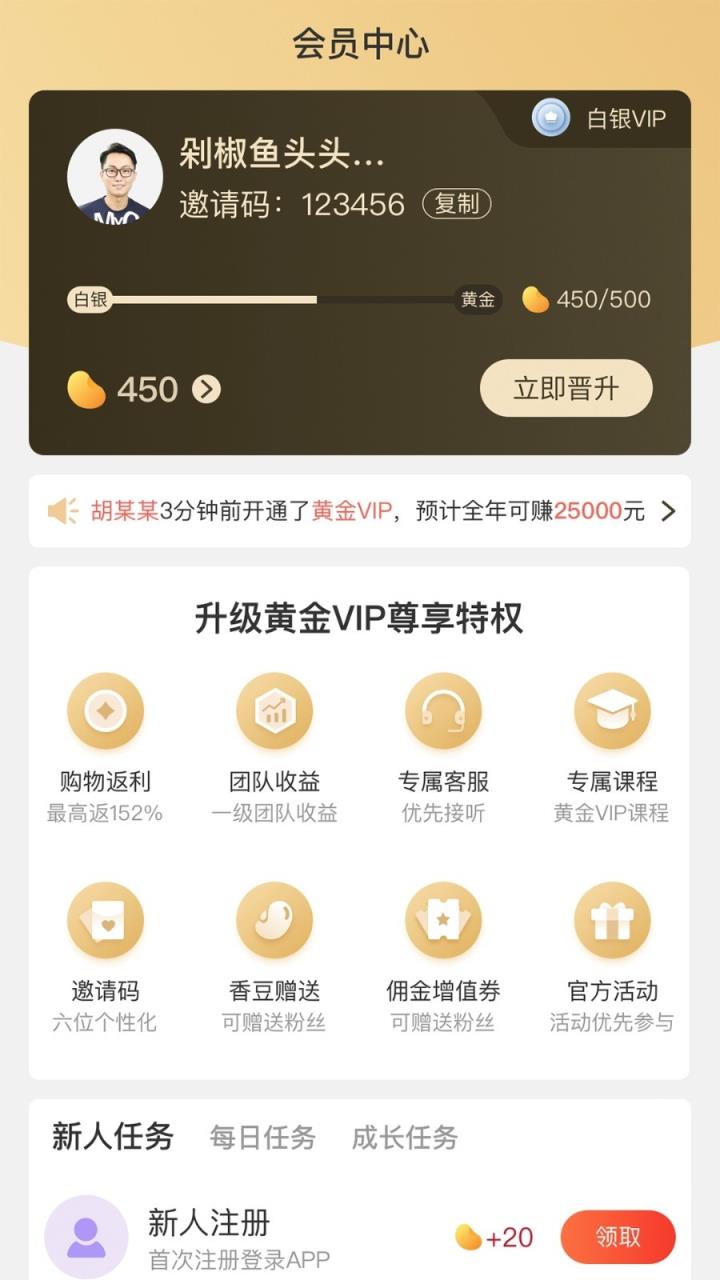This screenshot has height=1280, width=720.
Task: Copy the invitation code with 复制
Action: coord(458,205)
